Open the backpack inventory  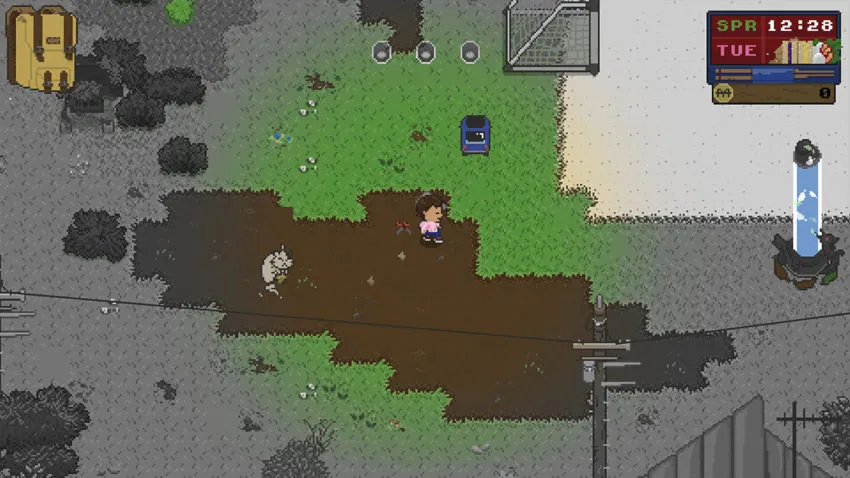click(x=40, y=47)
